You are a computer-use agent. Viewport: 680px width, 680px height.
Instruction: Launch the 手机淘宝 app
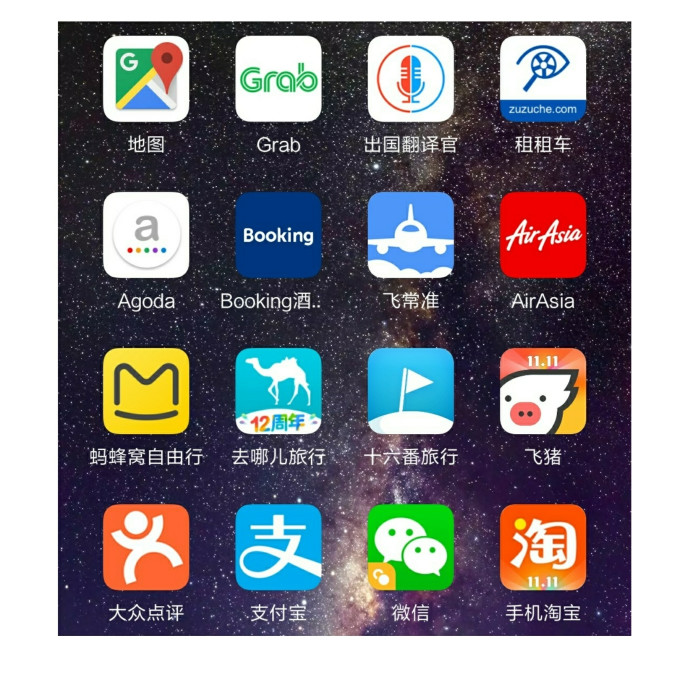tap(543, 547)
